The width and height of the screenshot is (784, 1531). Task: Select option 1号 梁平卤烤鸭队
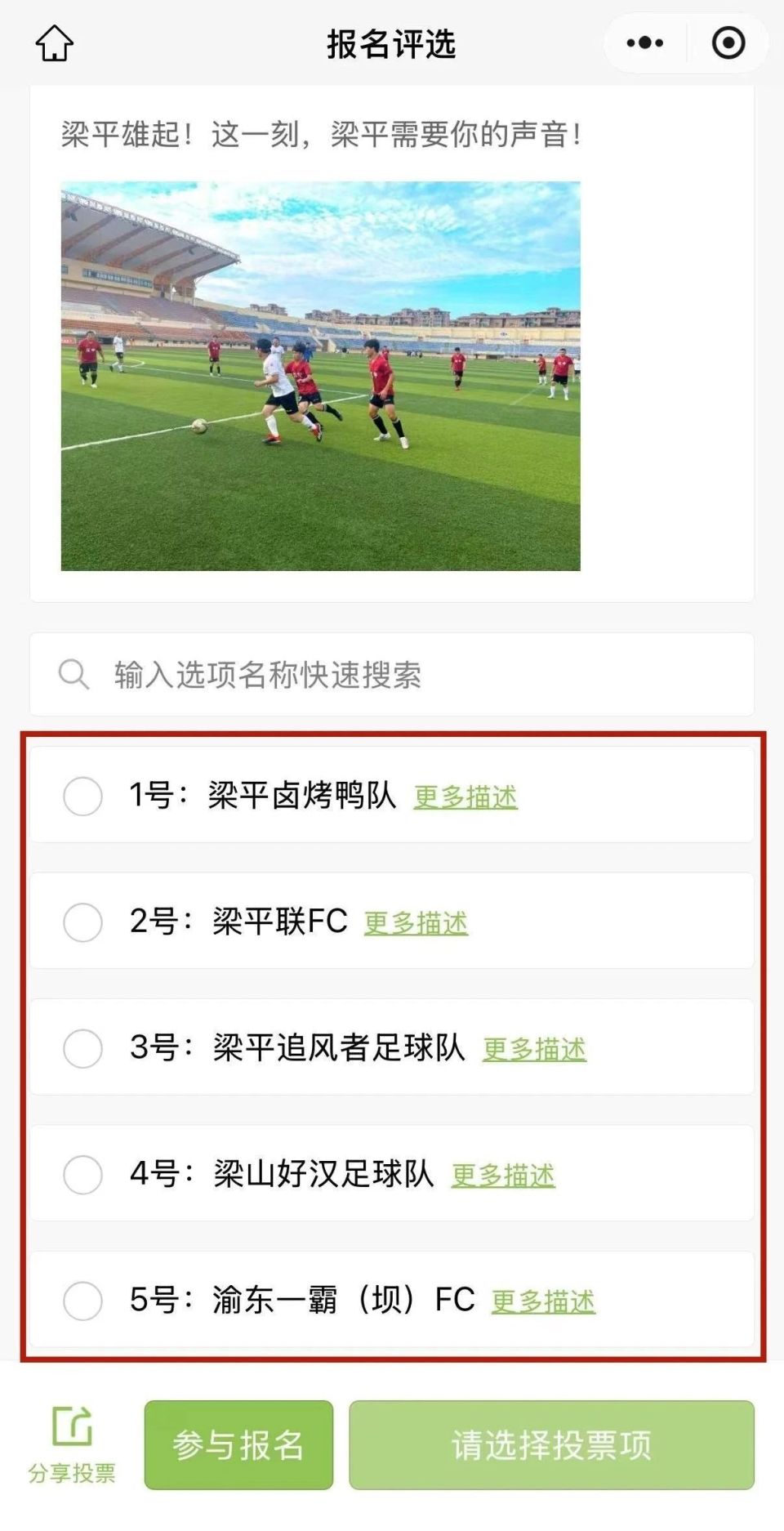click(x=82, y=796)
